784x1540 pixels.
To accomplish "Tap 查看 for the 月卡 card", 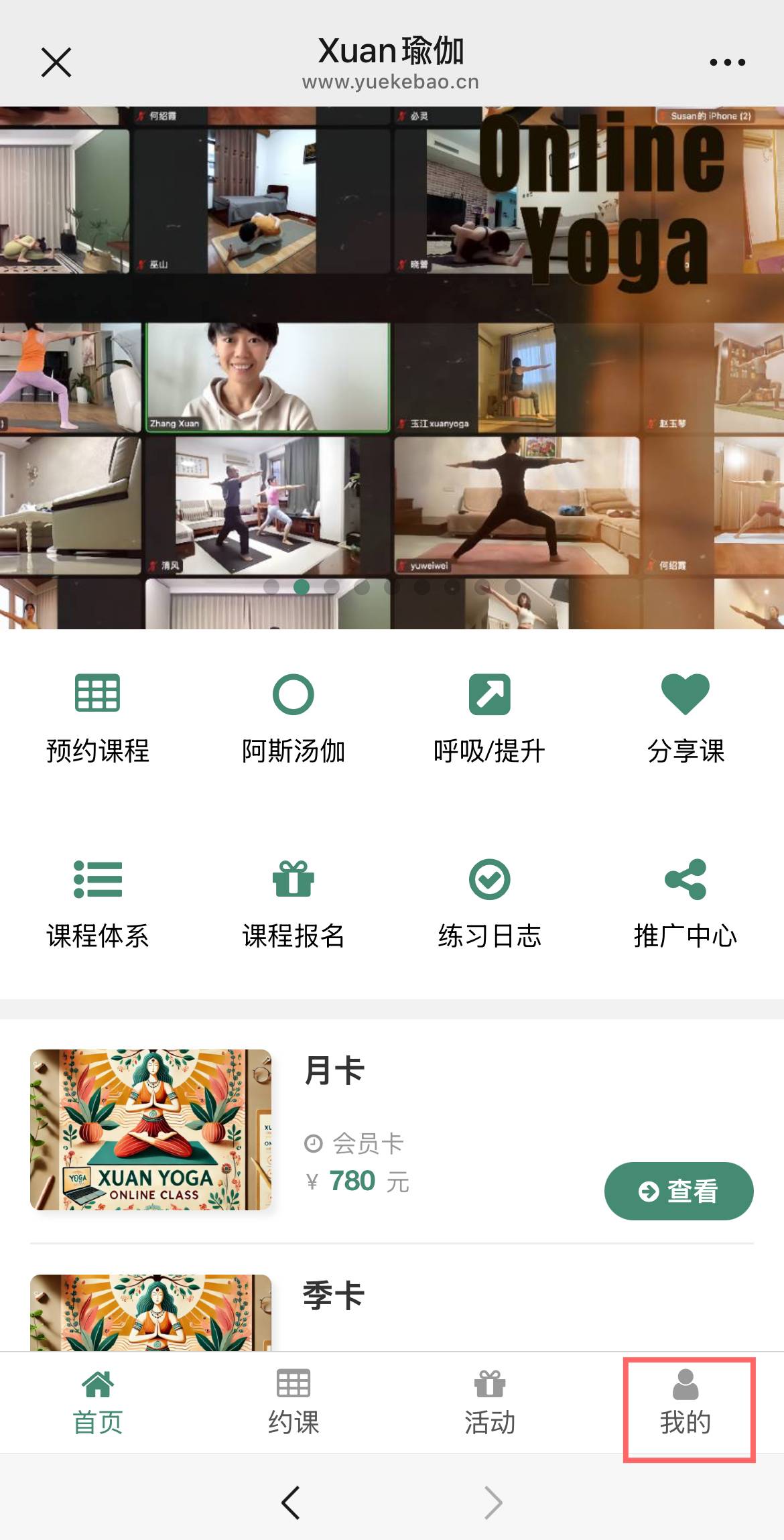I will (678, 1191).
